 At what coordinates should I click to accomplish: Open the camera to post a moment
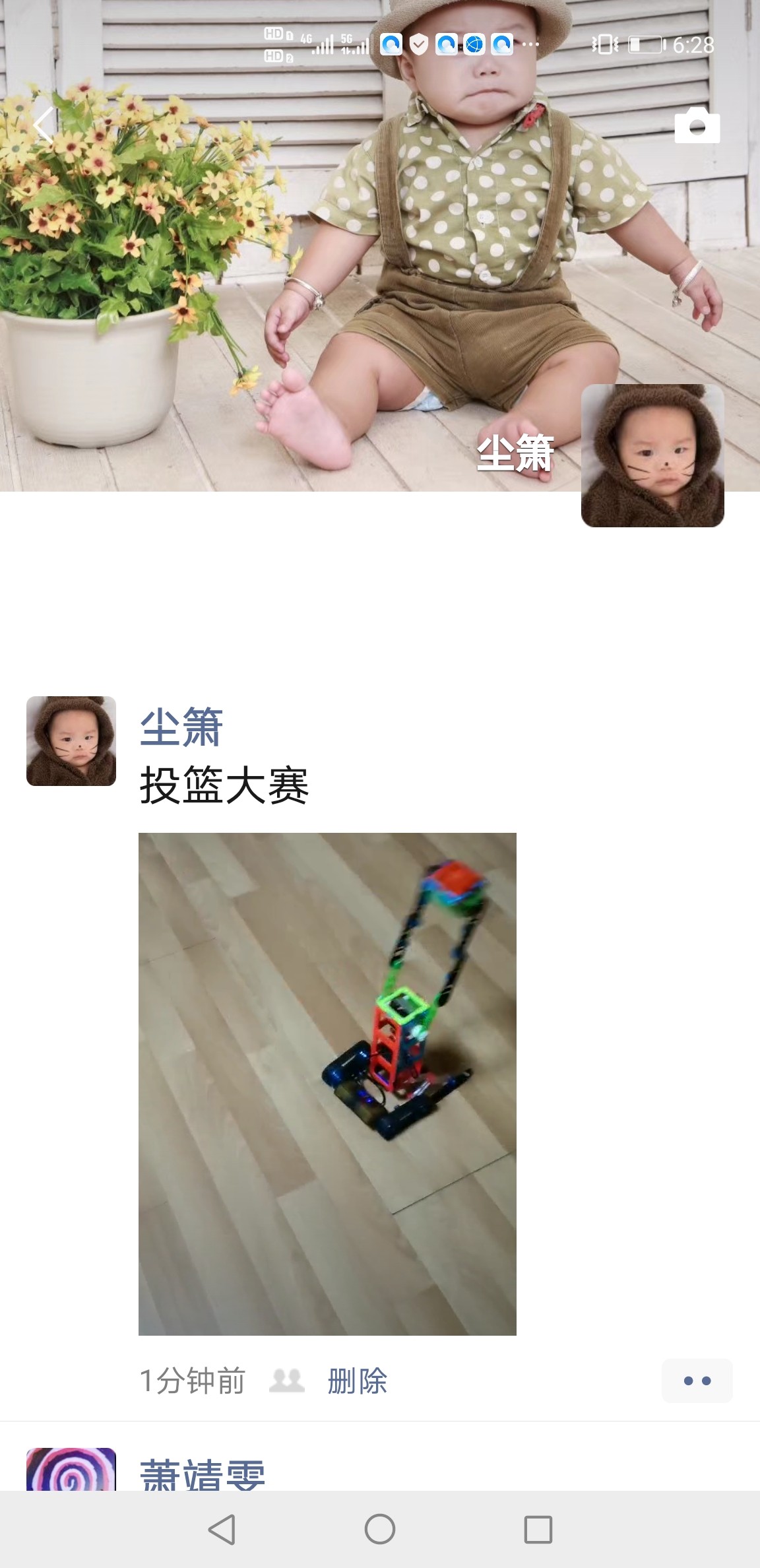click(697, 125)
